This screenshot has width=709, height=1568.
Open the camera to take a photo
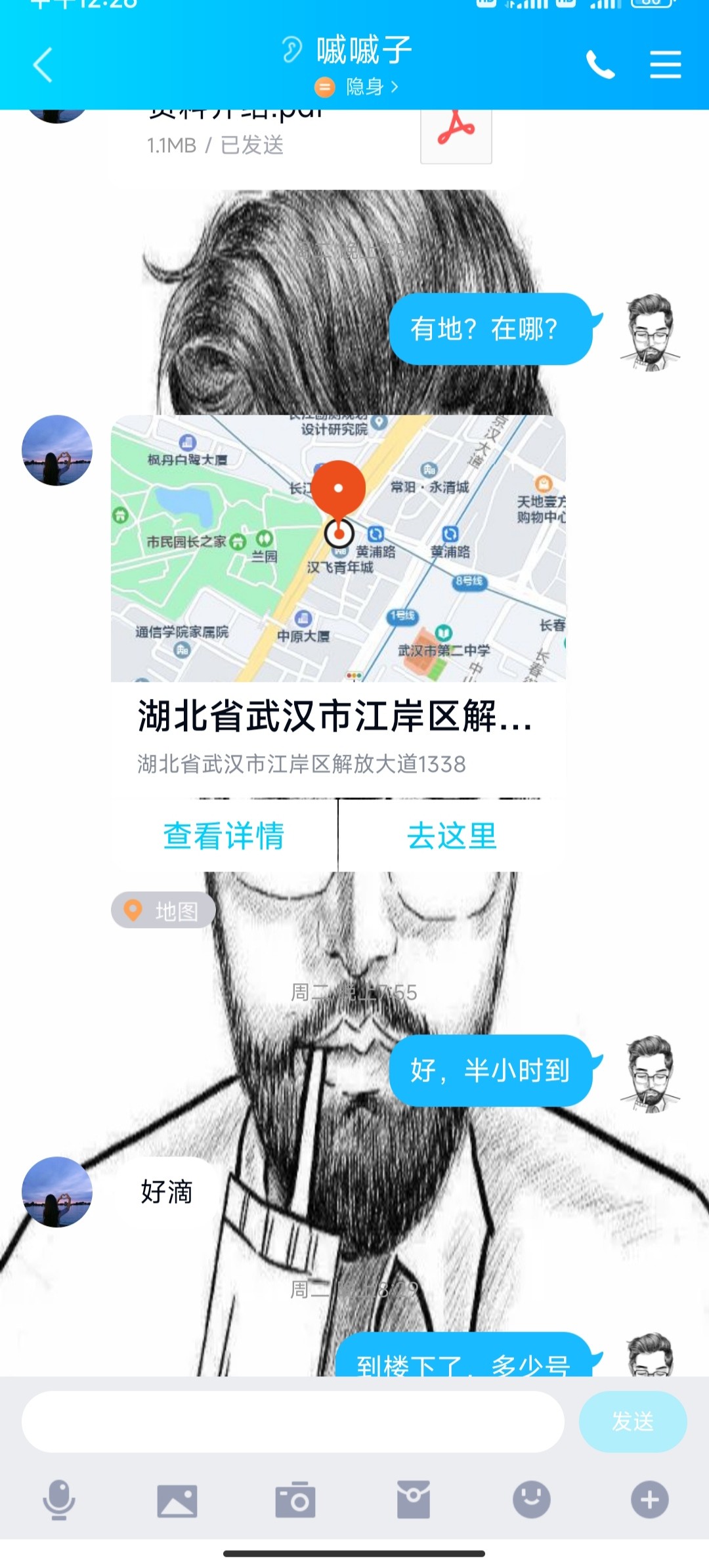295,1500
